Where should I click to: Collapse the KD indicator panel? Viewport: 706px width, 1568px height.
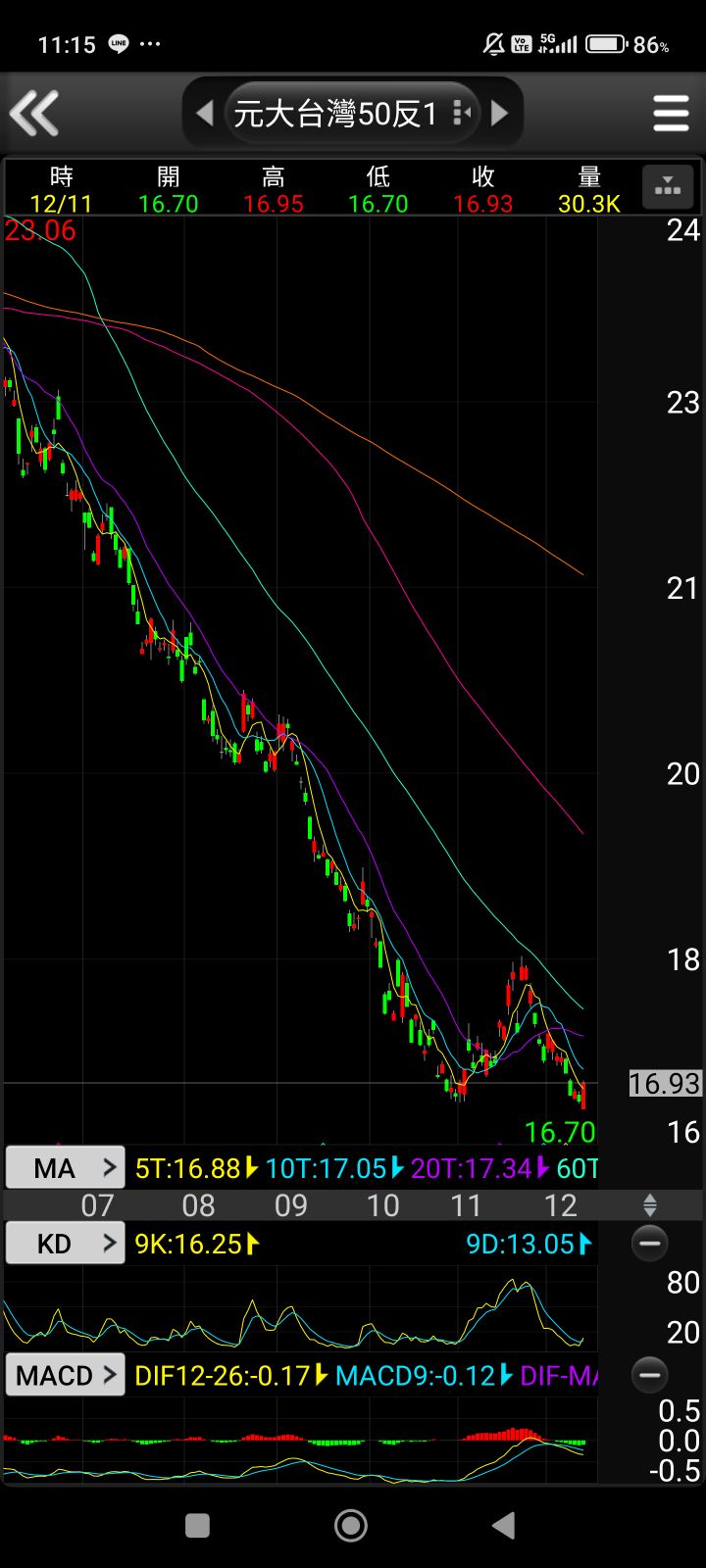click(649, 1244)
